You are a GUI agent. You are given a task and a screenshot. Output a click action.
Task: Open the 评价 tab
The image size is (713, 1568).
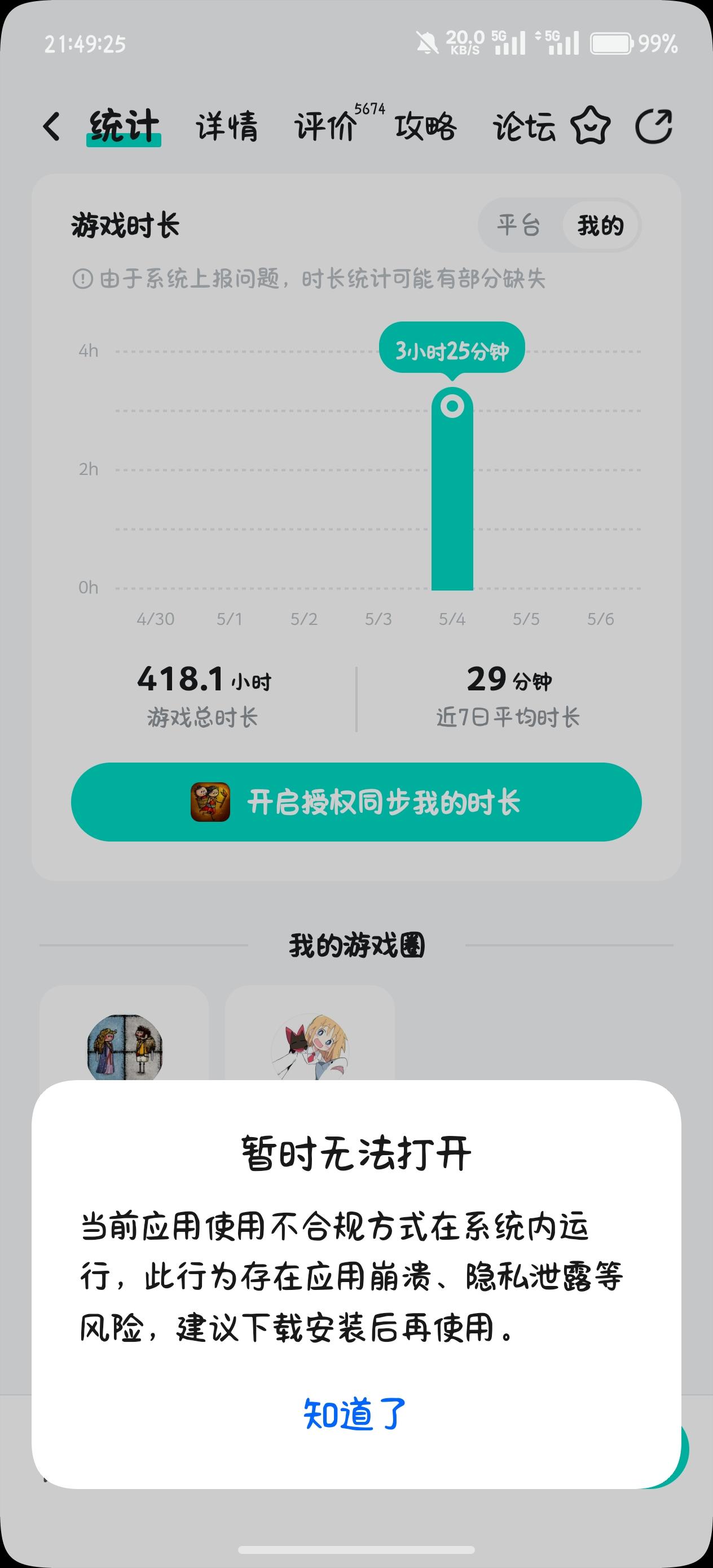[325, 126]
